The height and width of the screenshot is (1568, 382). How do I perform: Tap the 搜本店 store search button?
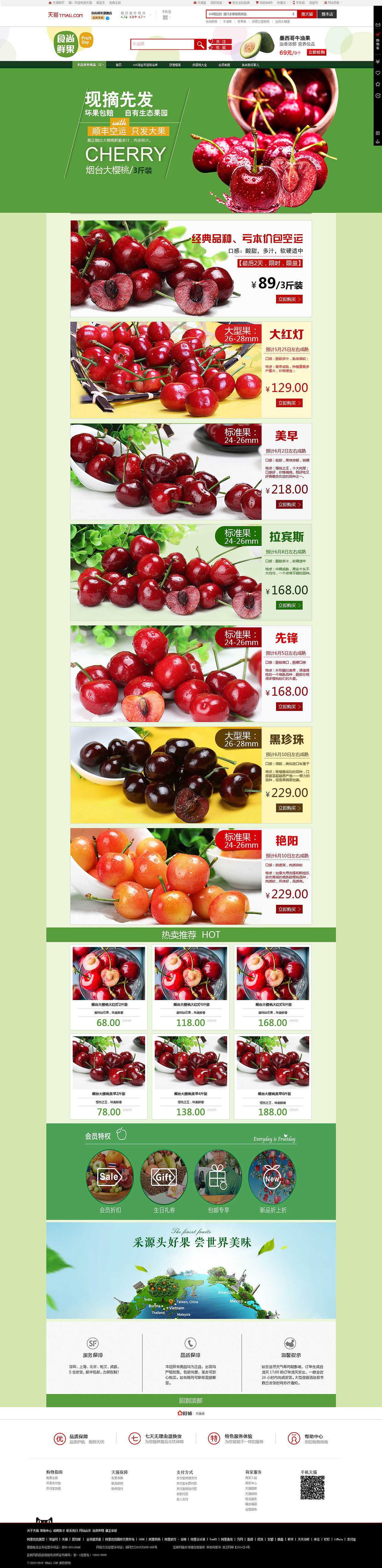coord(327,14)
